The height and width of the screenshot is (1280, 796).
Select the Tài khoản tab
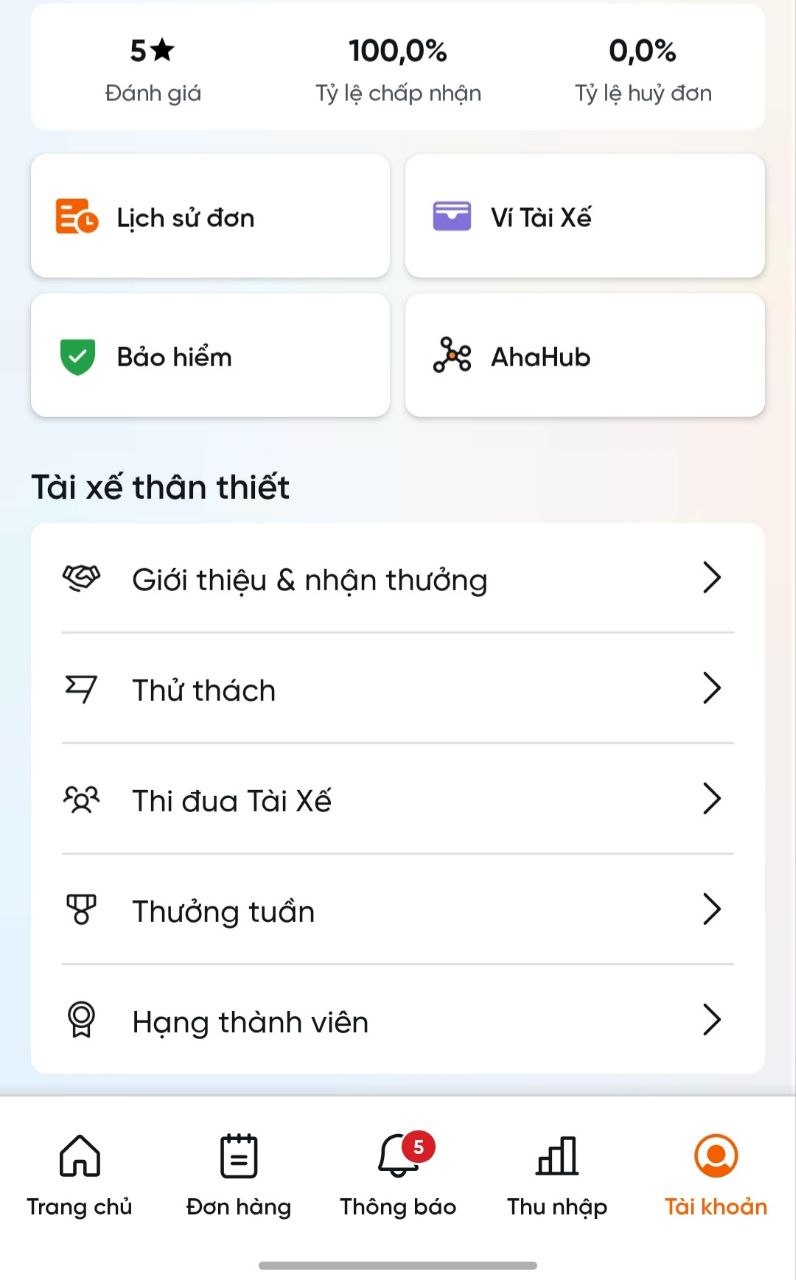716,1175
